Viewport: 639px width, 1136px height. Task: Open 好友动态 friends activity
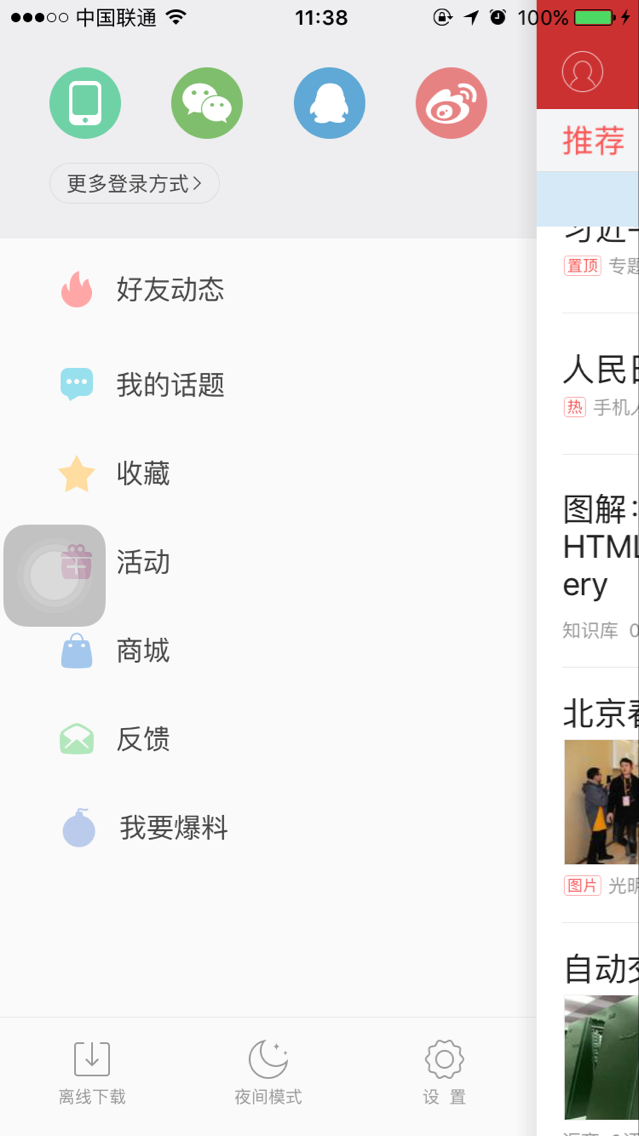click(x=169, y=290)
